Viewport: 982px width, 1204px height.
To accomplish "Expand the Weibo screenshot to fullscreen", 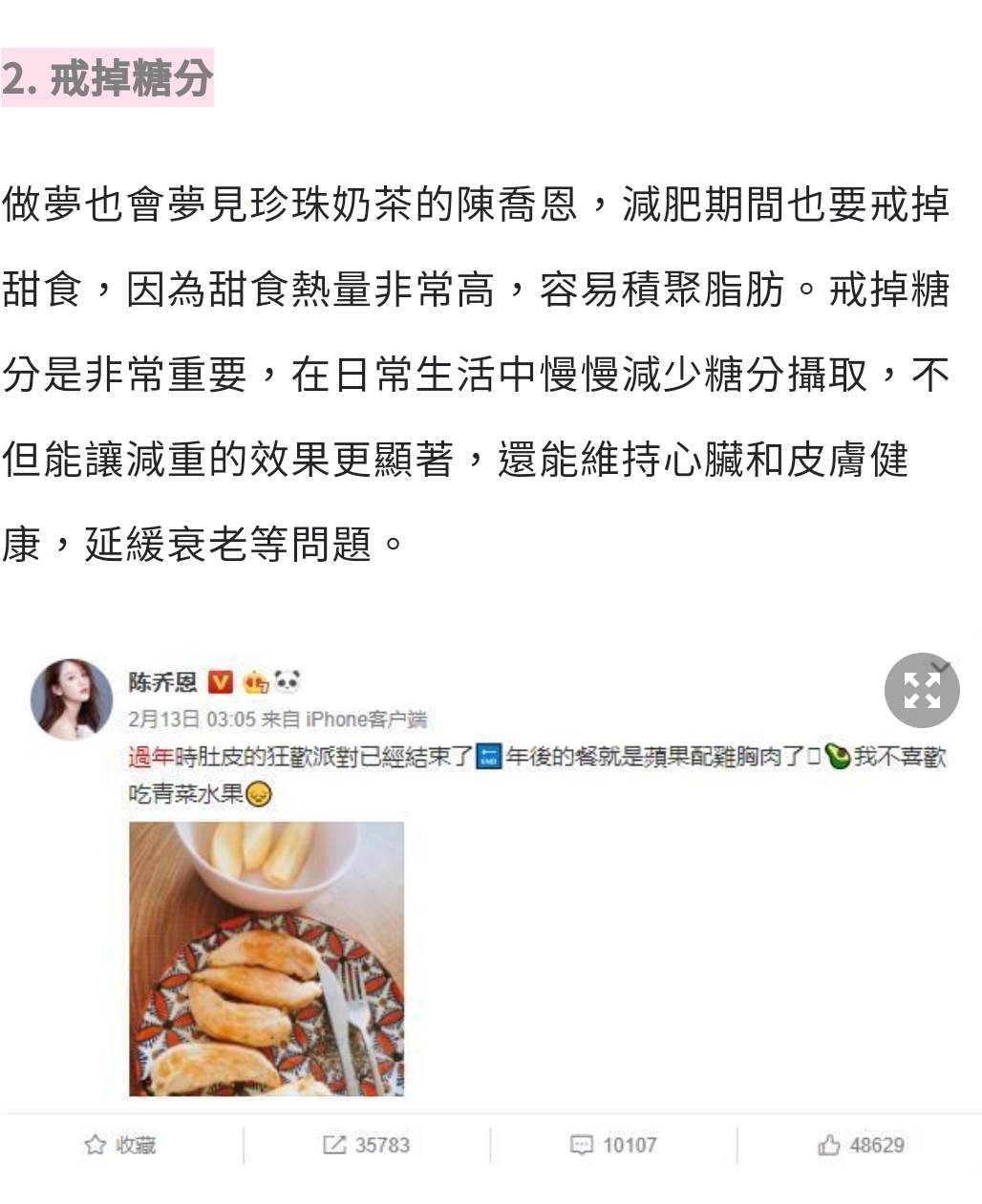I will 921,690.
